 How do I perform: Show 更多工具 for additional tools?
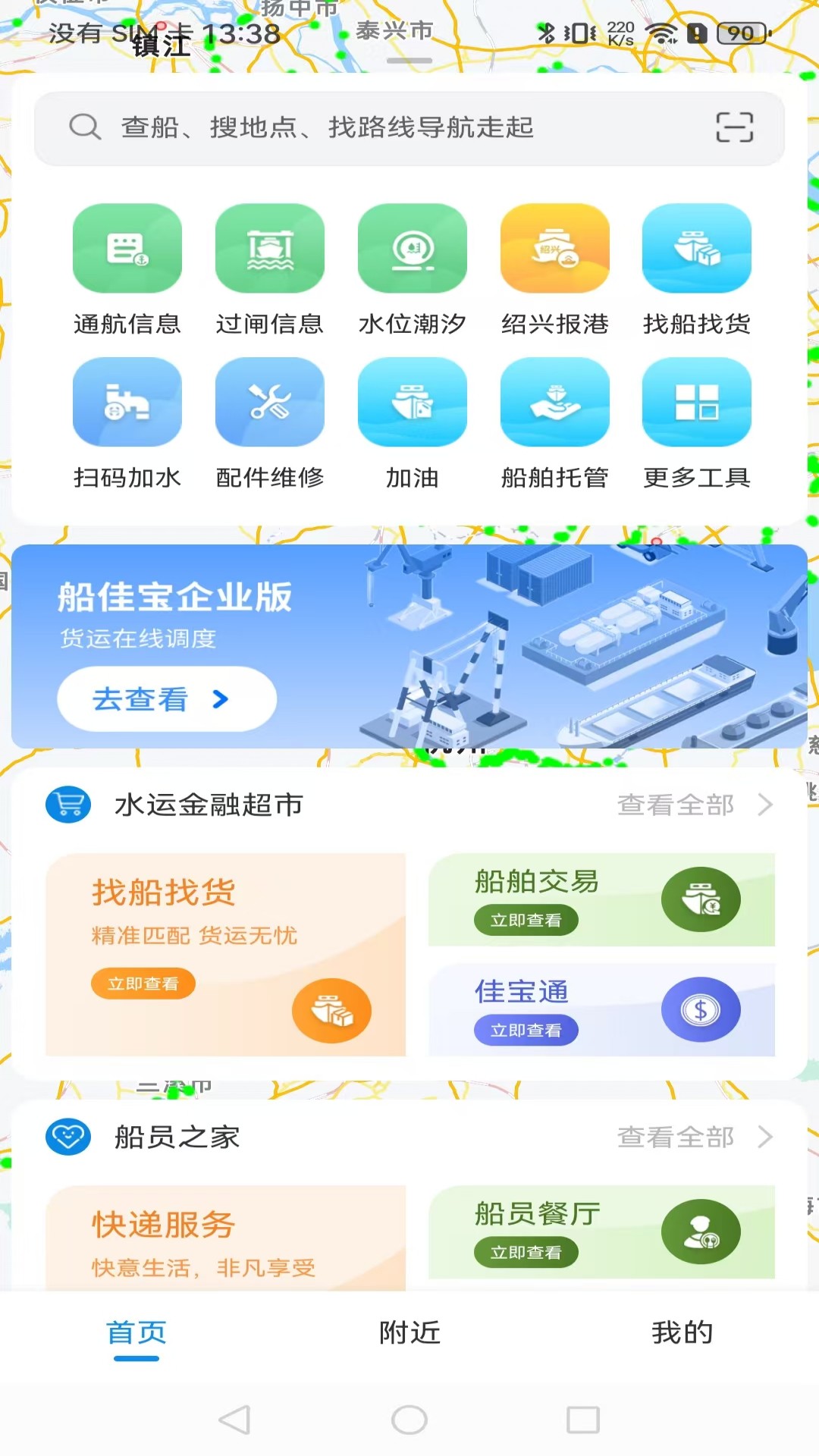click(697, 402)
